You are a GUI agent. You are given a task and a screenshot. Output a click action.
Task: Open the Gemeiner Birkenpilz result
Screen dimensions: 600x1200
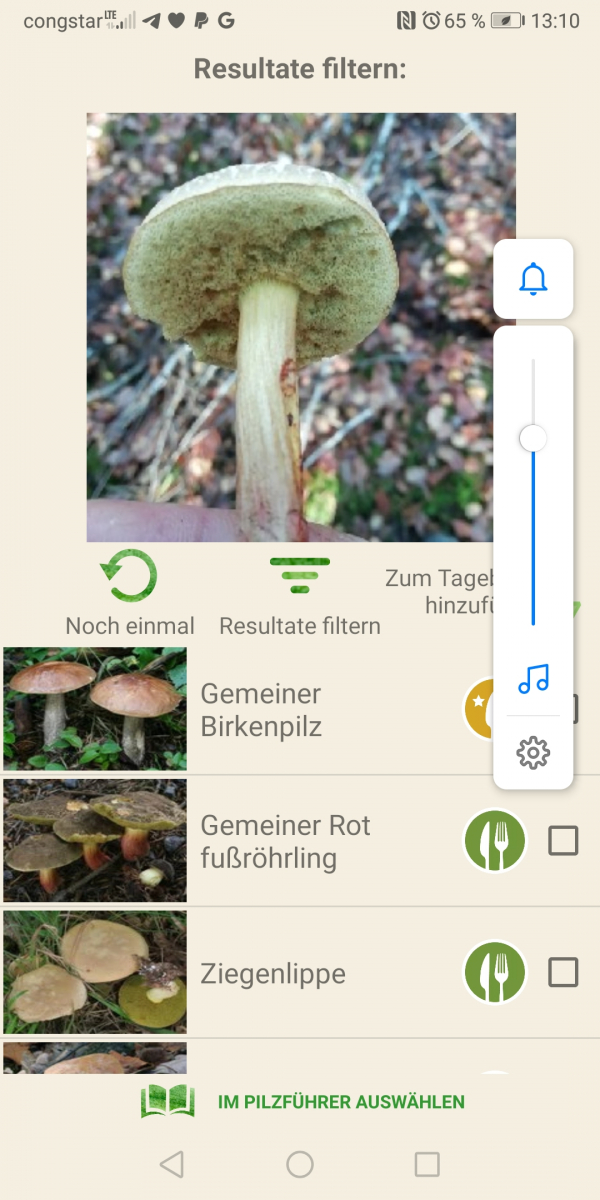click(262, 710)
